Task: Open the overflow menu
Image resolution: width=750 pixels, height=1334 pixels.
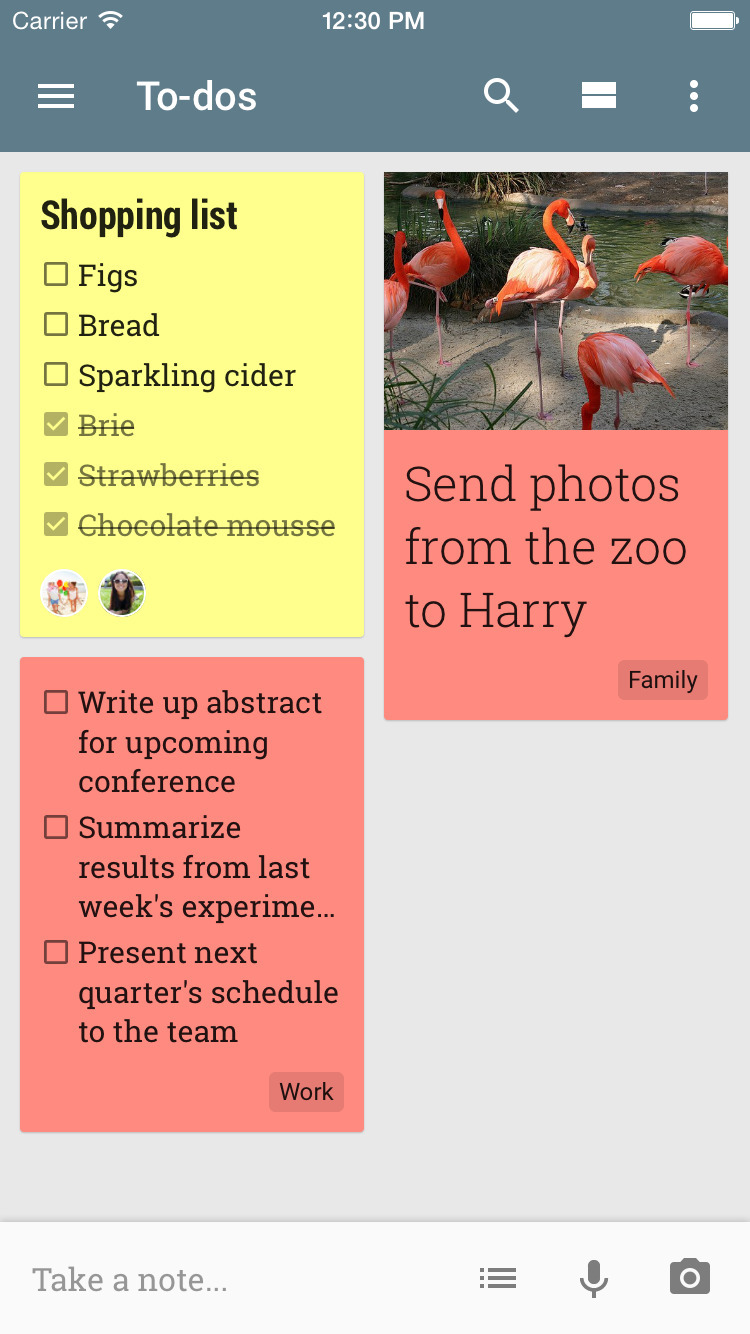Action: [693, 96]
